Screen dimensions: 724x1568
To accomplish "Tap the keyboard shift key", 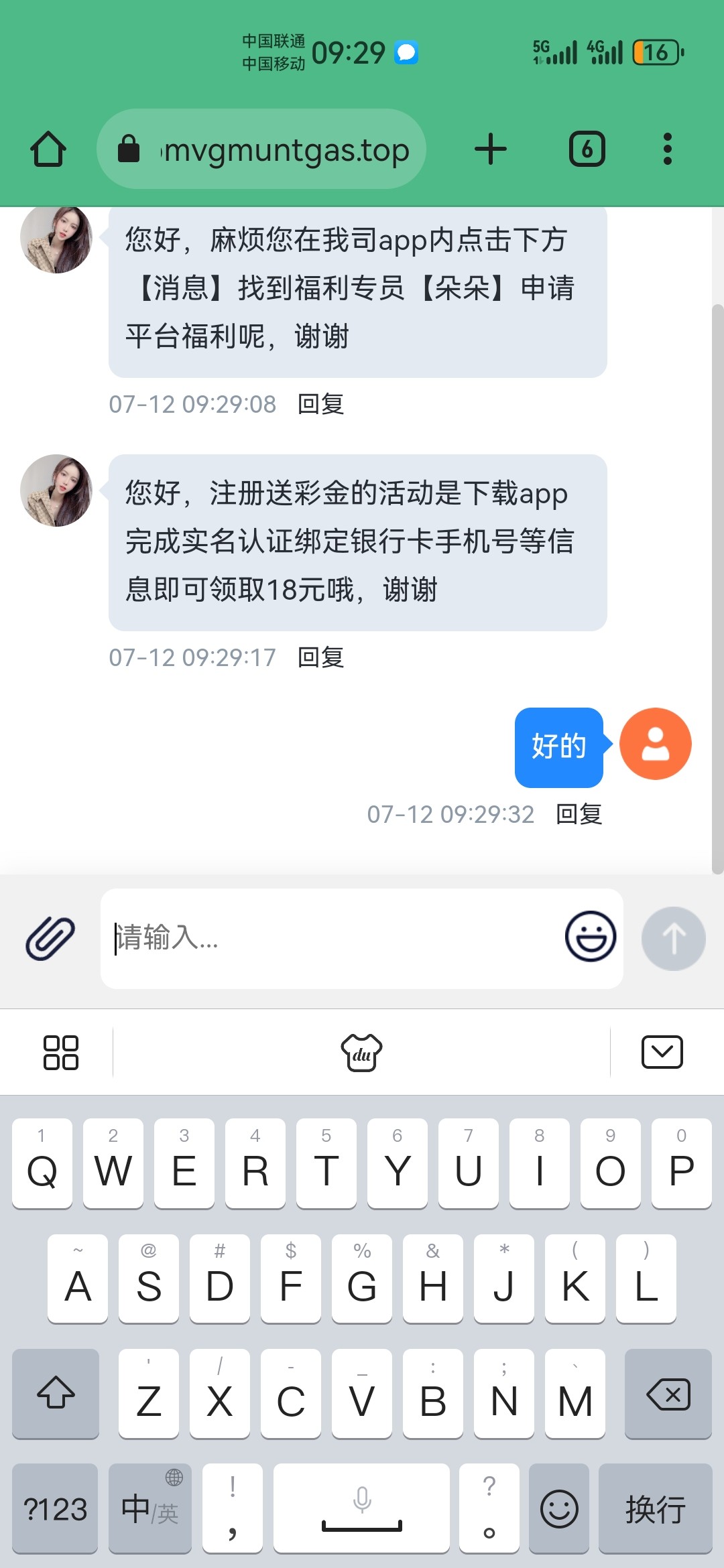I will 56,1394.
